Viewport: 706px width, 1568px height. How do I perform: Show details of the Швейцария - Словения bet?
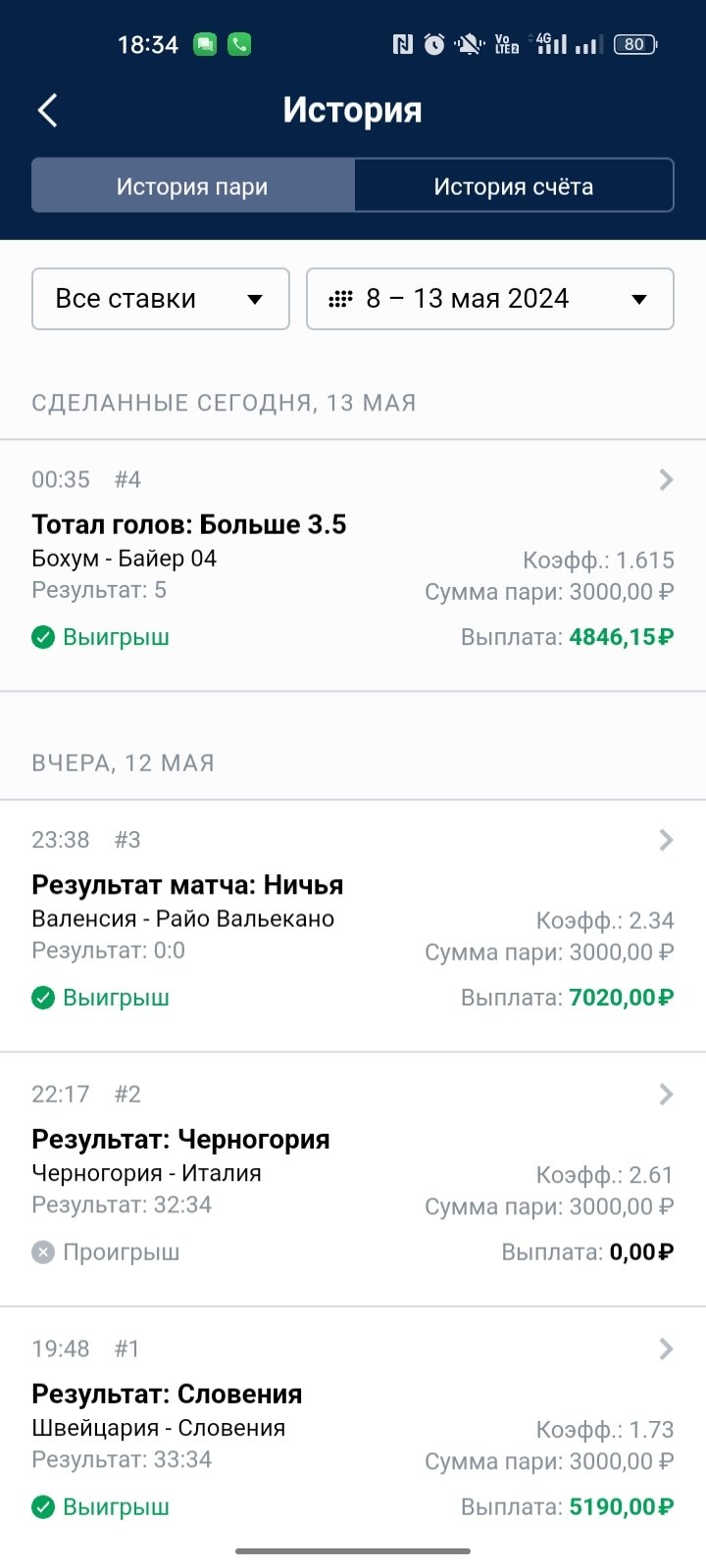point(353,1429)
